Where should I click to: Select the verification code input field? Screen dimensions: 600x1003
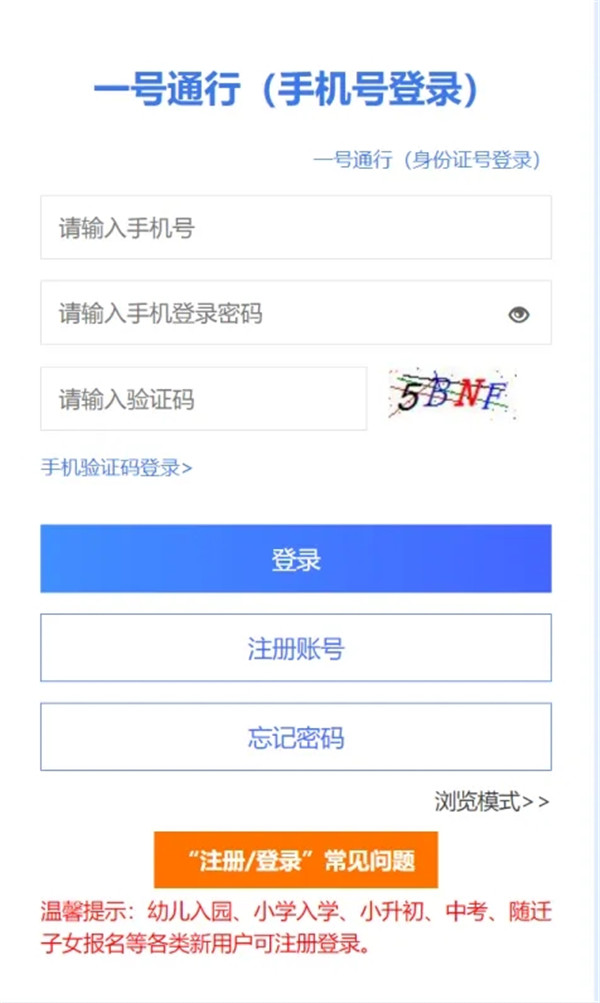point(203,400)
